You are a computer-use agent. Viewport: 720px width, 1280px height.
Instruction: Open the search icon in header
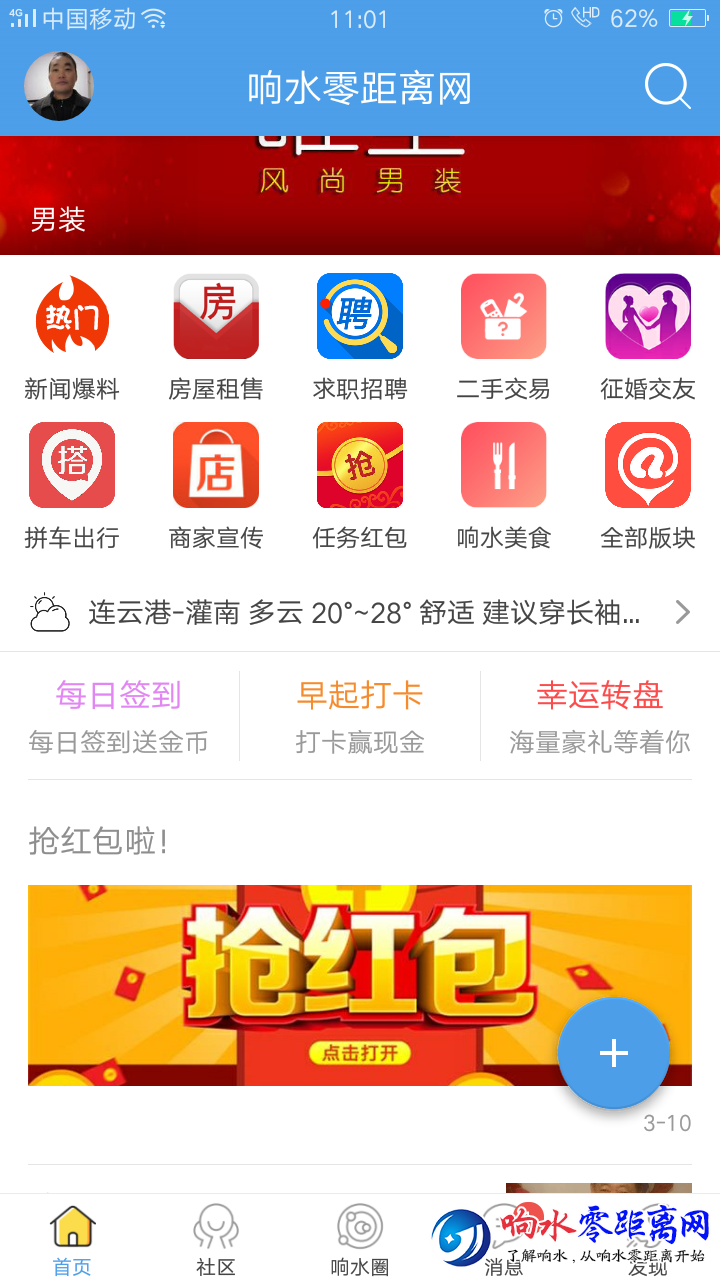(x=667, y=87)
